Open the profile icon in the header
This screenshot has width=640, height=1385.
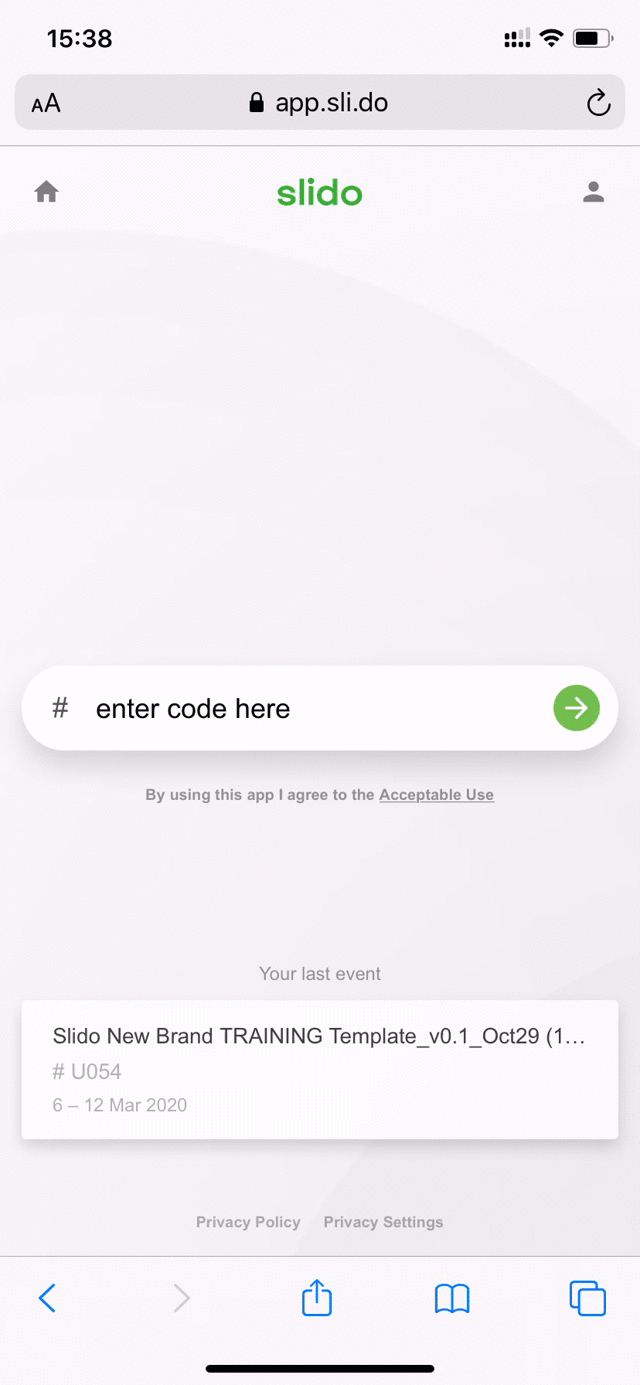[x=594, y=192]
